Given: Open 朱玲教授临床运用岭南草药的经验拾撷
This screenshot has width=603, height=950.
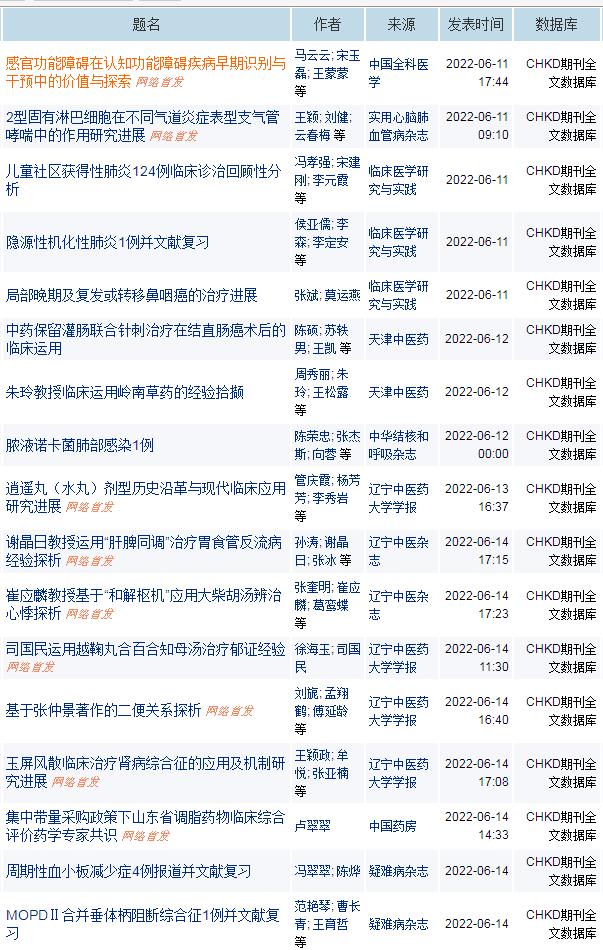Looking at the screenshot, I should pyautogui.click(x=124, y=392).
